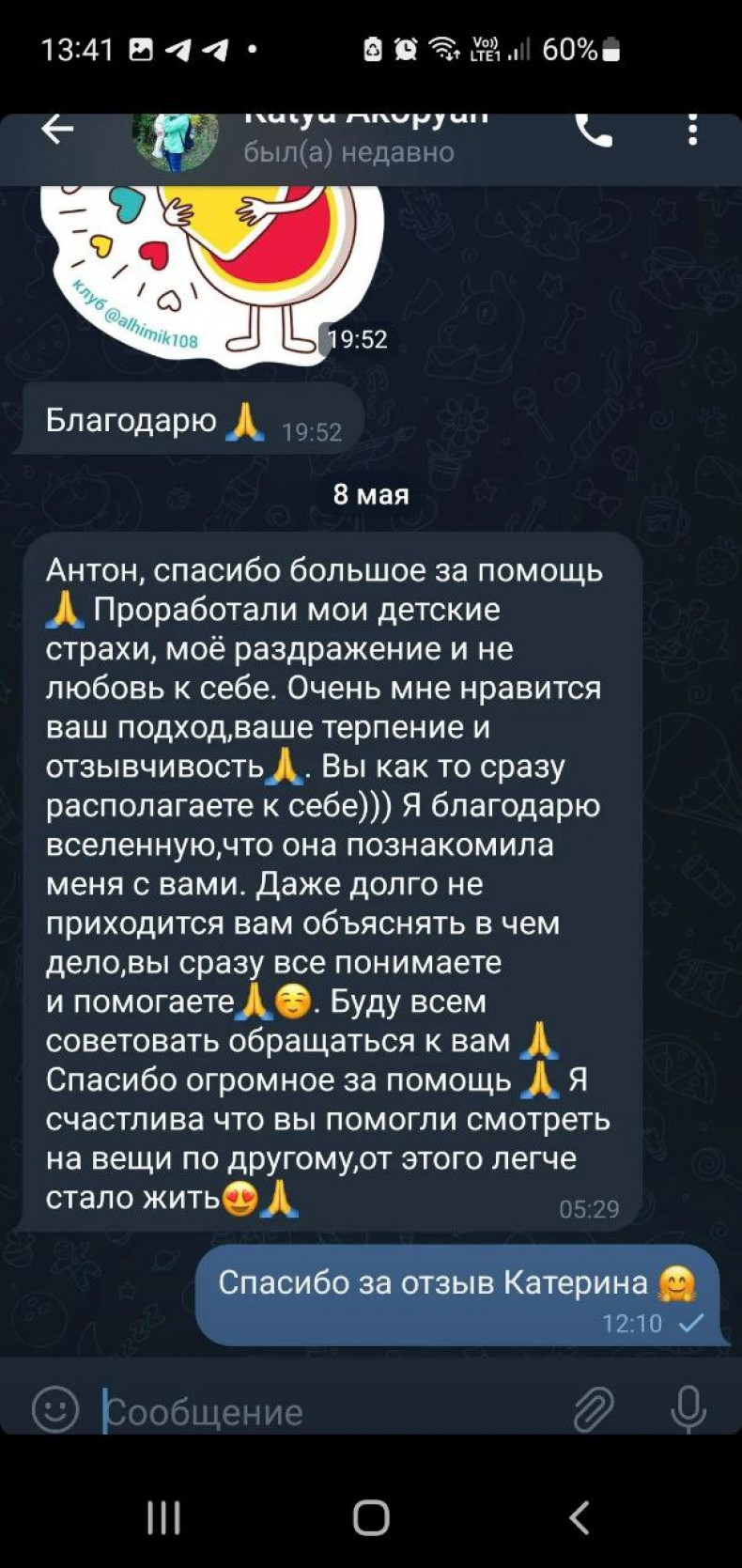The height and width of the screenshot is (1568, 742).
Task: Open Katya's profile from the avatar
Action: pyautogui.click(x=175, y=141)
